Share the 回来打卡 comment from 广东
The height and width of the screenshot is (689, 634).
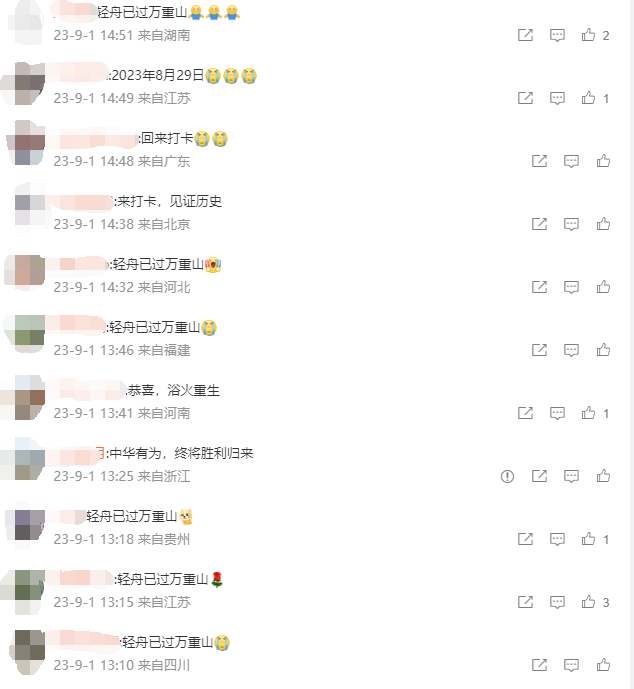539,161
